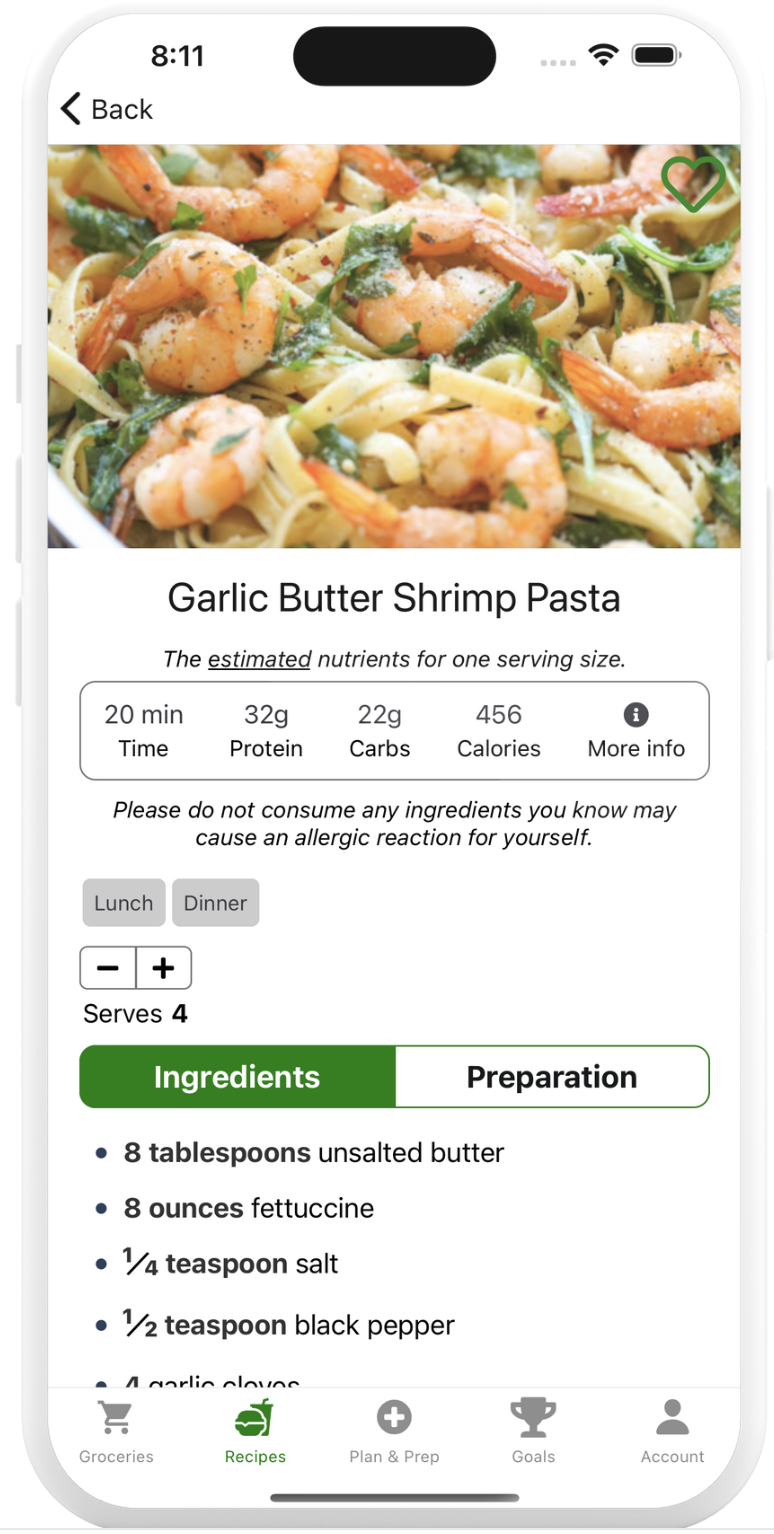Tap the Lunch tag chip
774x1534 pixels.
tap(124, 903)
